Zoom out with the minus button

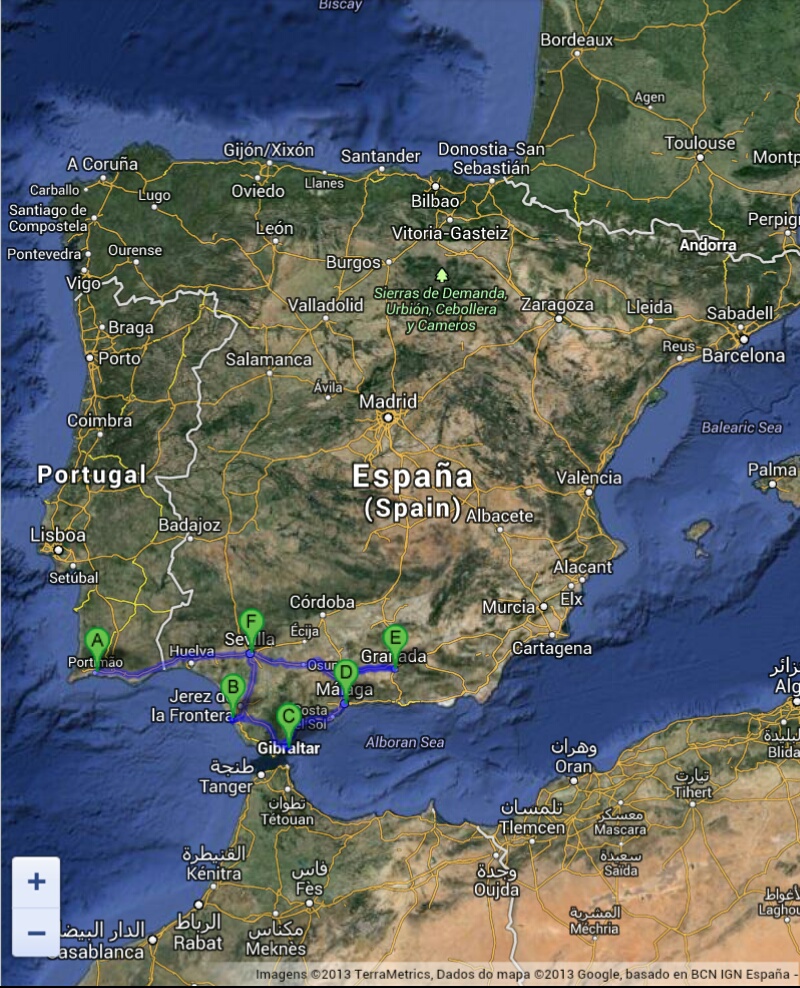(x=36, y=932)
